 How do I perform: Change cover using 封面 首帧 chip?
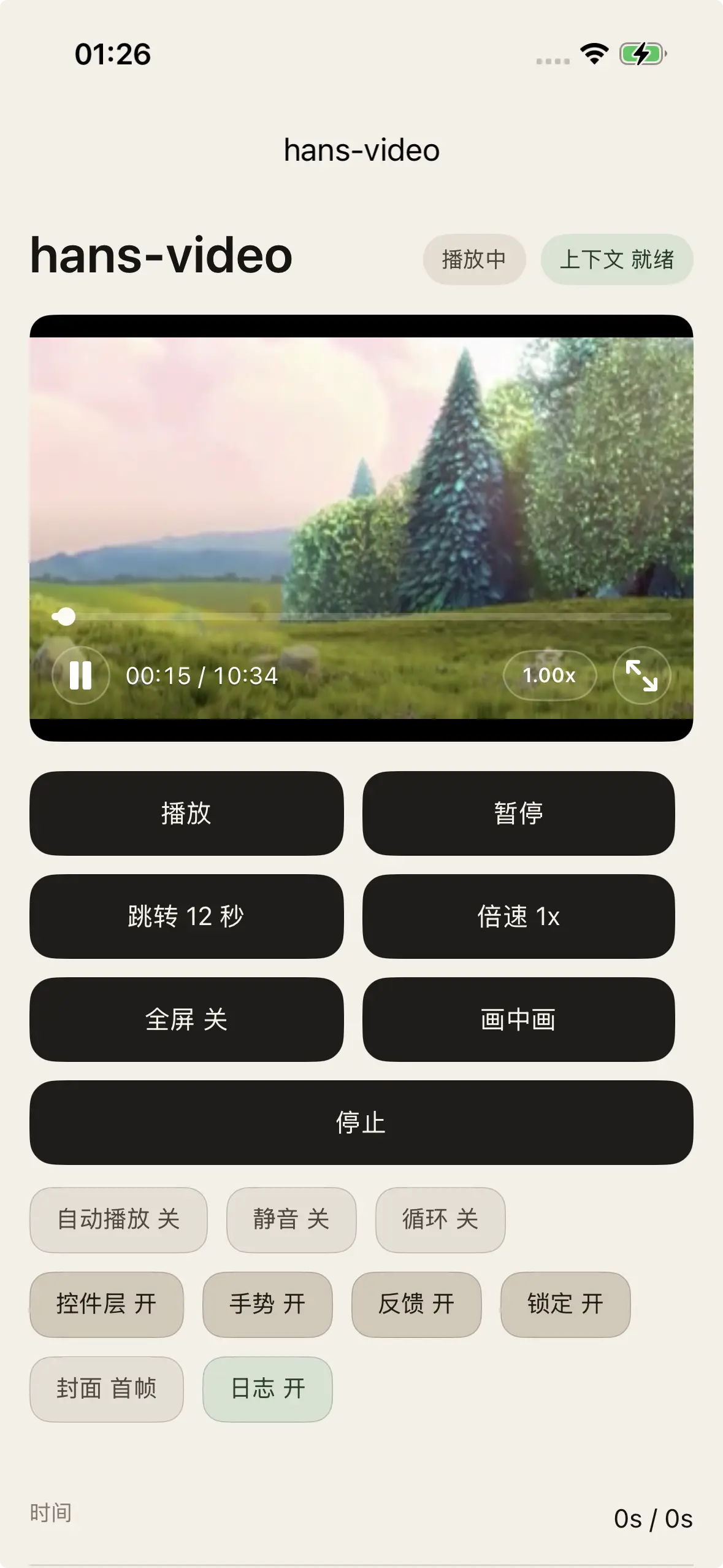click(106, 1389)
